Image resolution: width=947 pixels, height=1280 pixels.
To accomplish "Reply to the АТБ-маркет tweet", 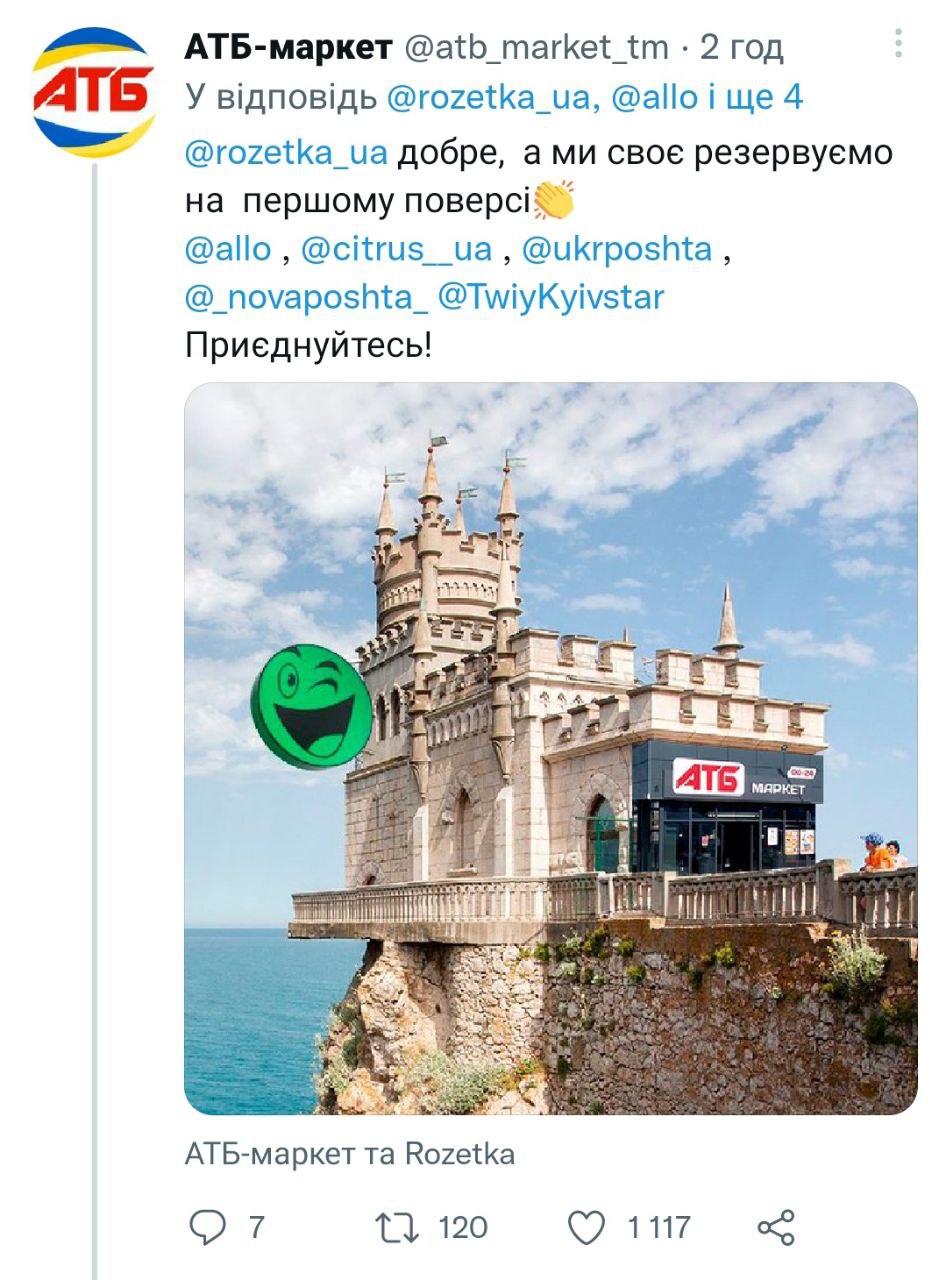I will point(207,1226).
